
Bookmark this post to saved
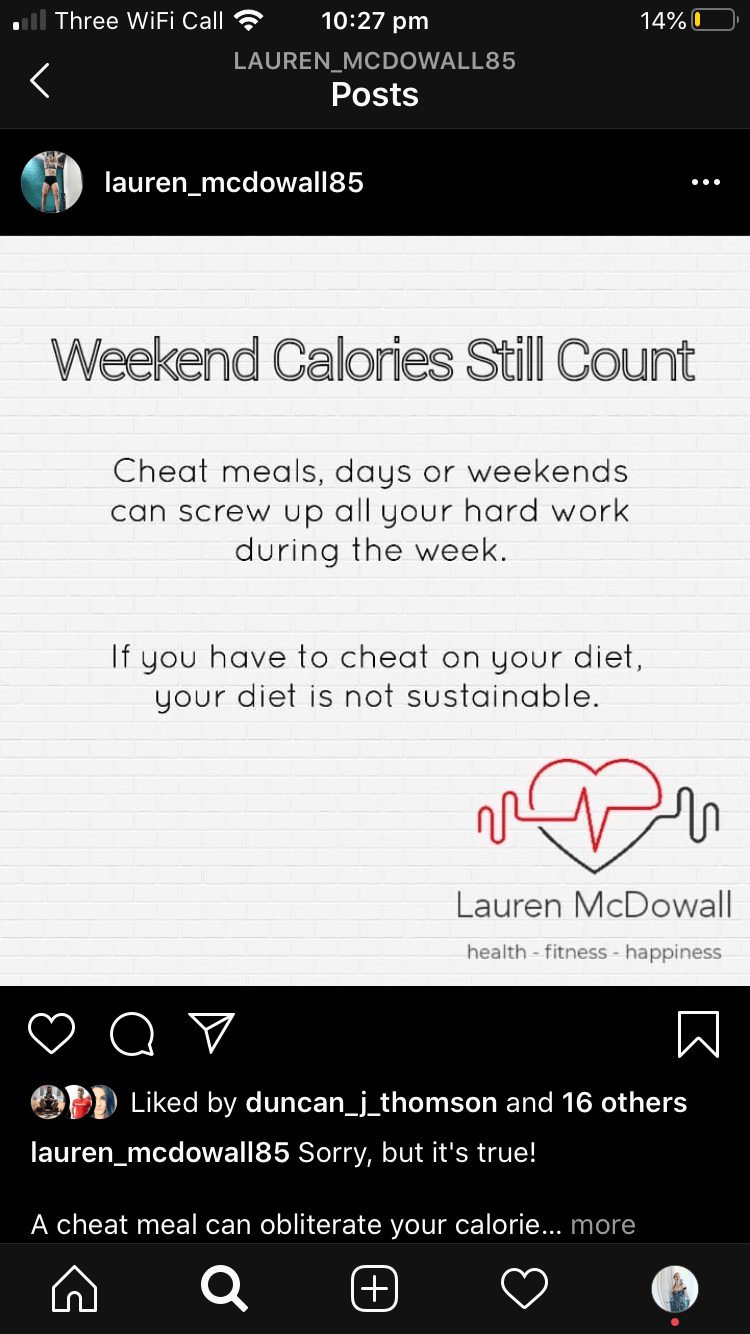coord(698,1034)
